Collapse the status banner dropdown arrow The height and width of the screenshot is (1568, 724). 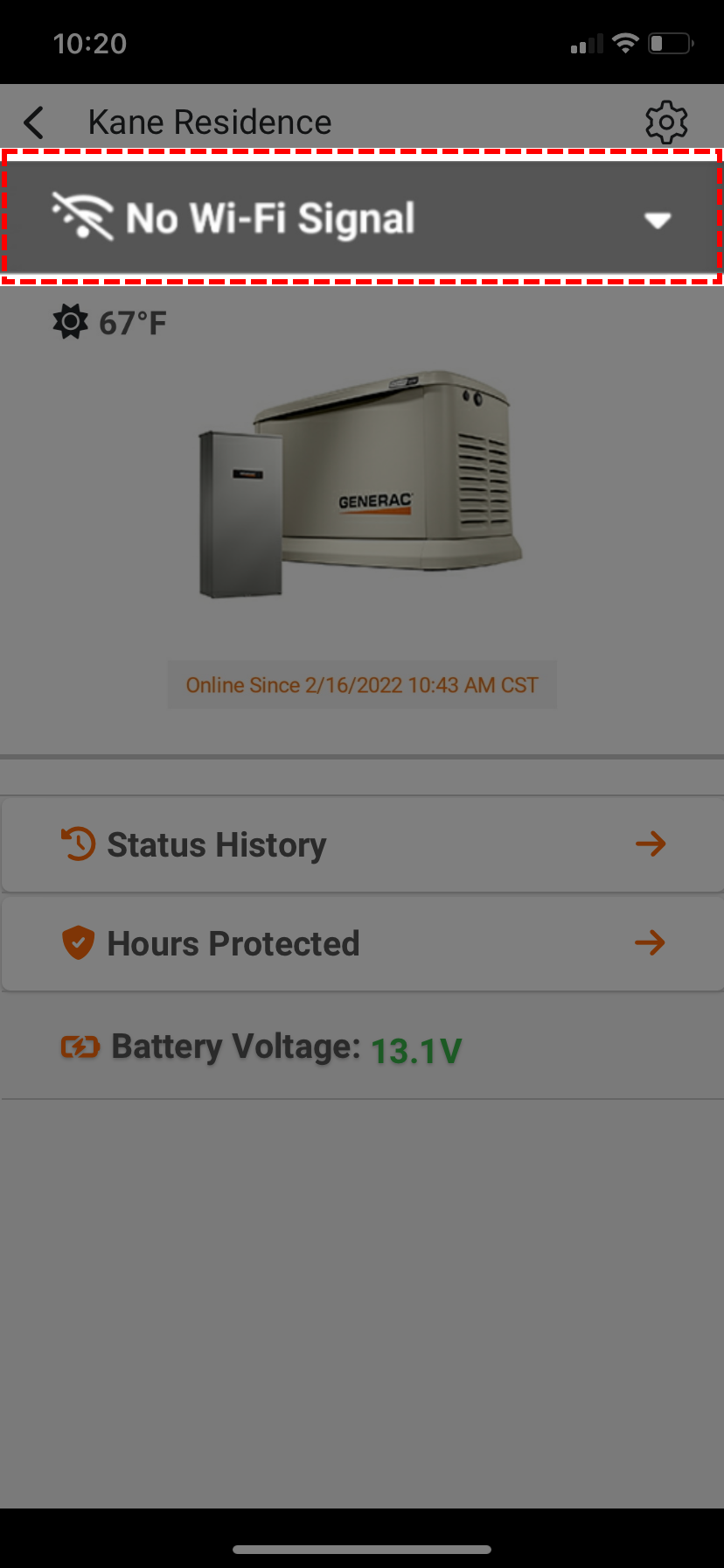[x=659, y=220]
